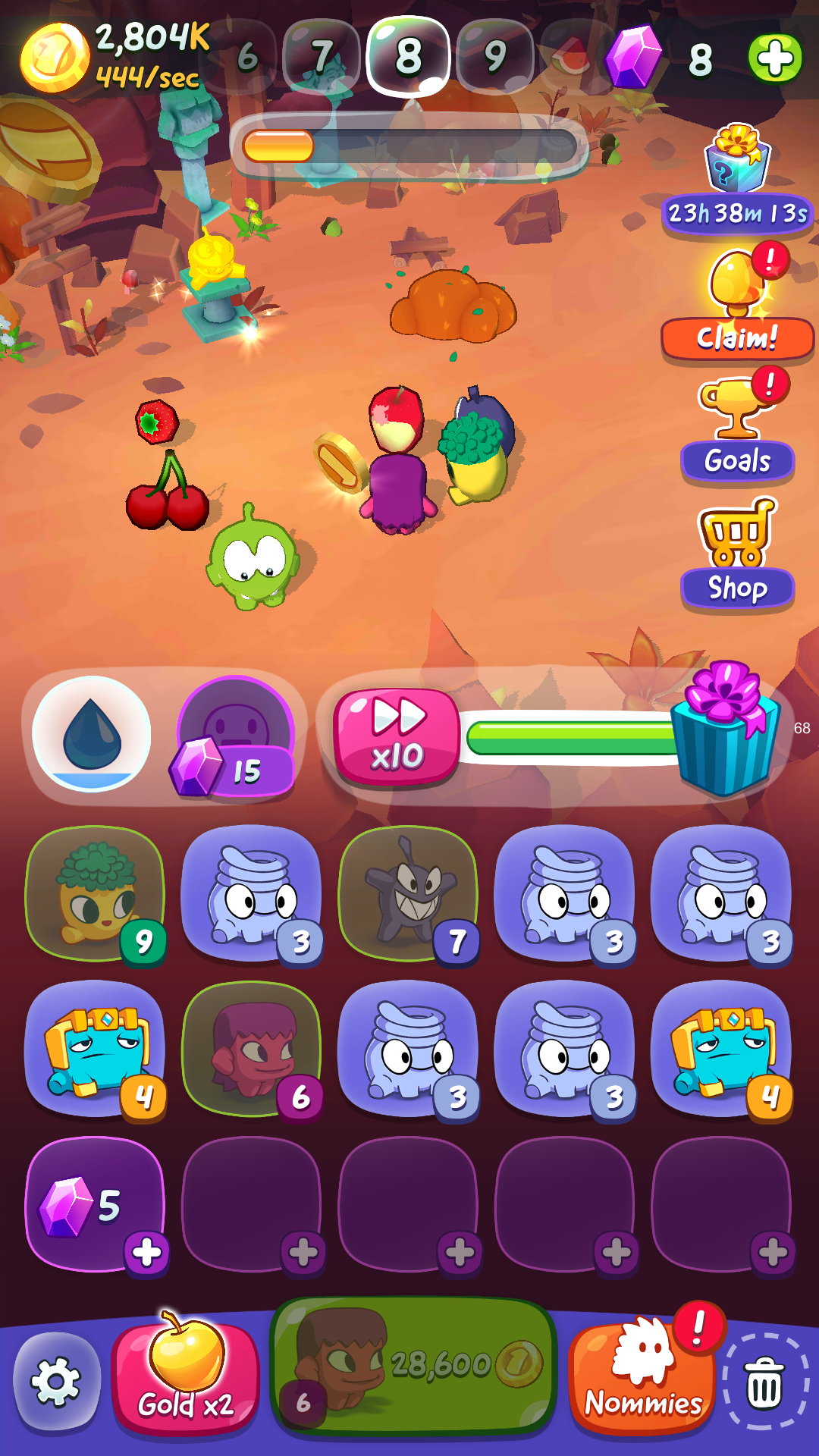
Task: Tap the water drop button
Action: 91,734
